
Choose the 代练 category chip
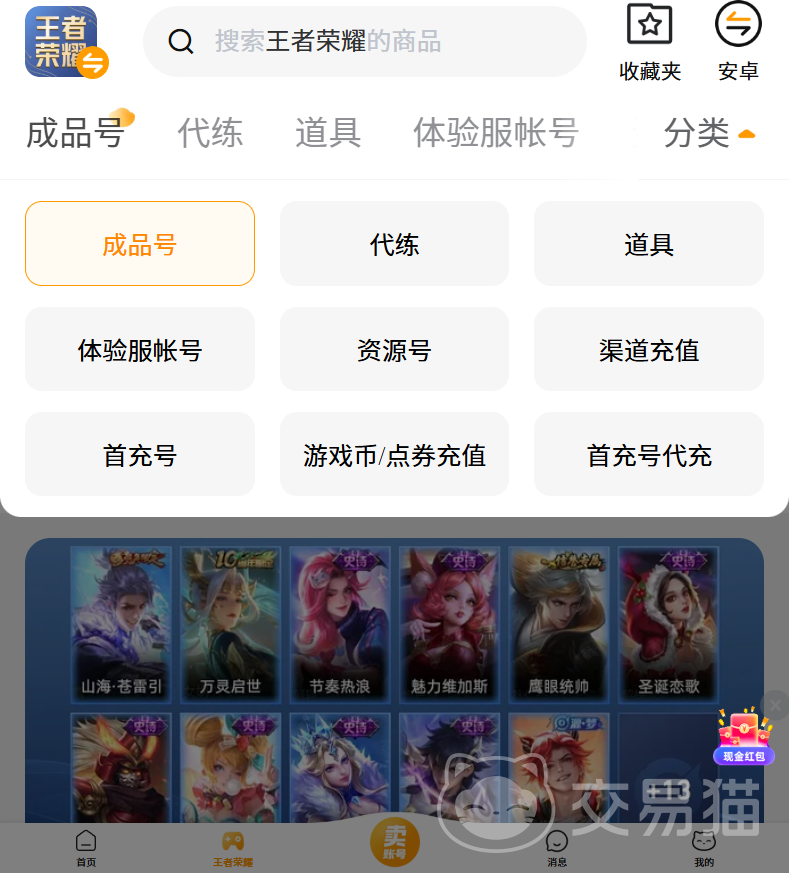click(x=394, y=244)
